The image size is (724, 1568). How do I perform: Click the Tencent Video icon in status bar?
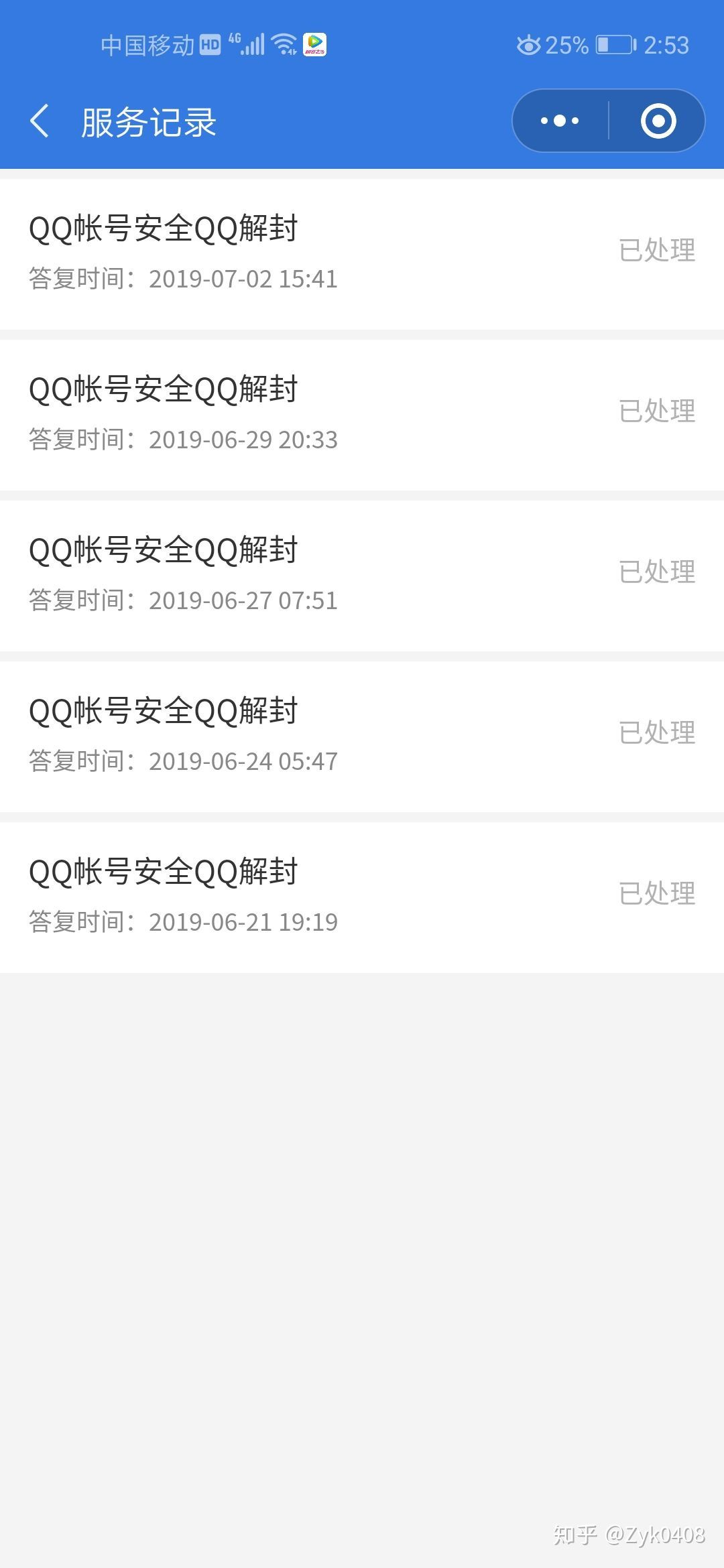click(314, 44)
